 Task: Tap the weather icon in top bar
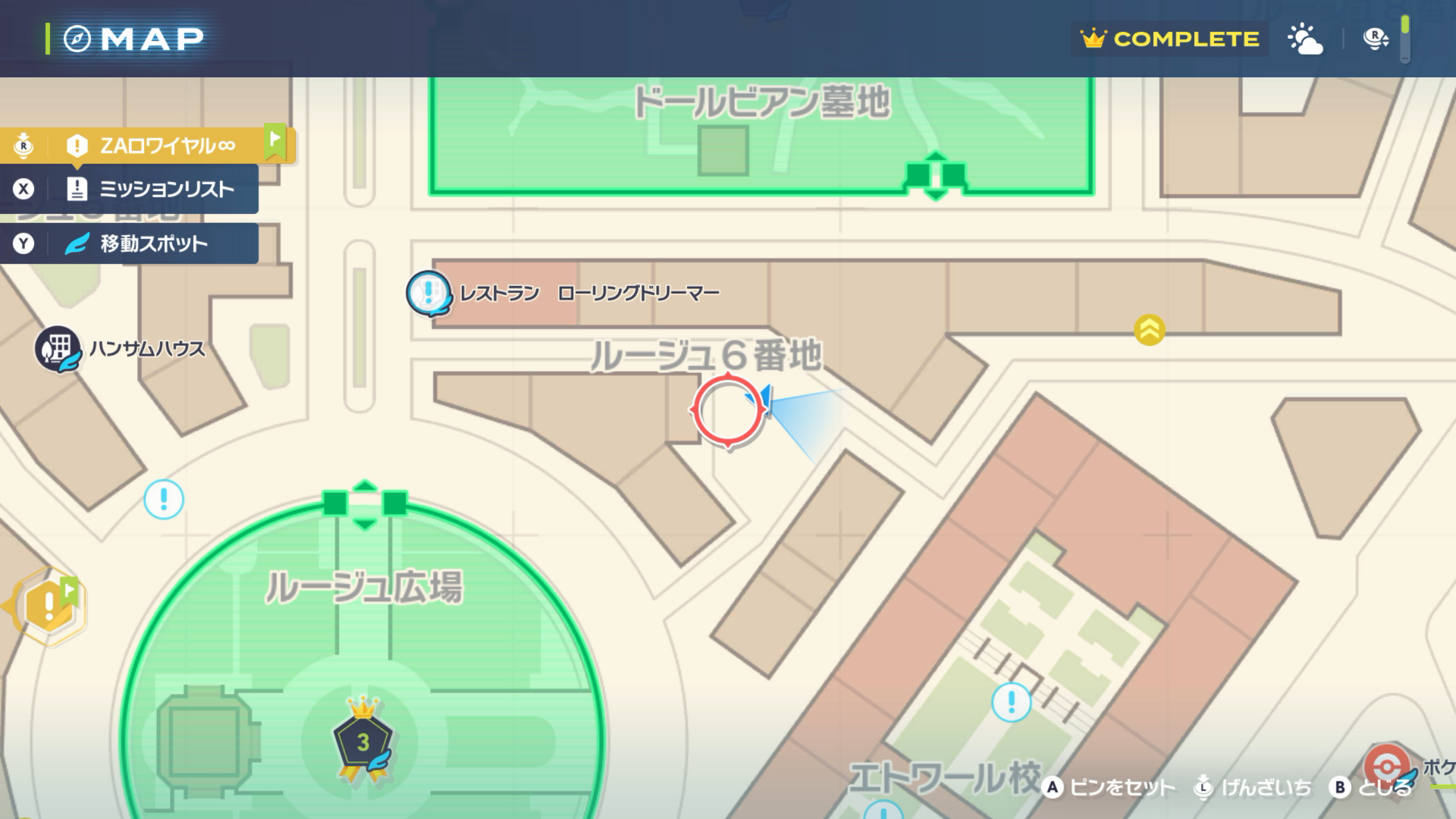pos(1305,39)
